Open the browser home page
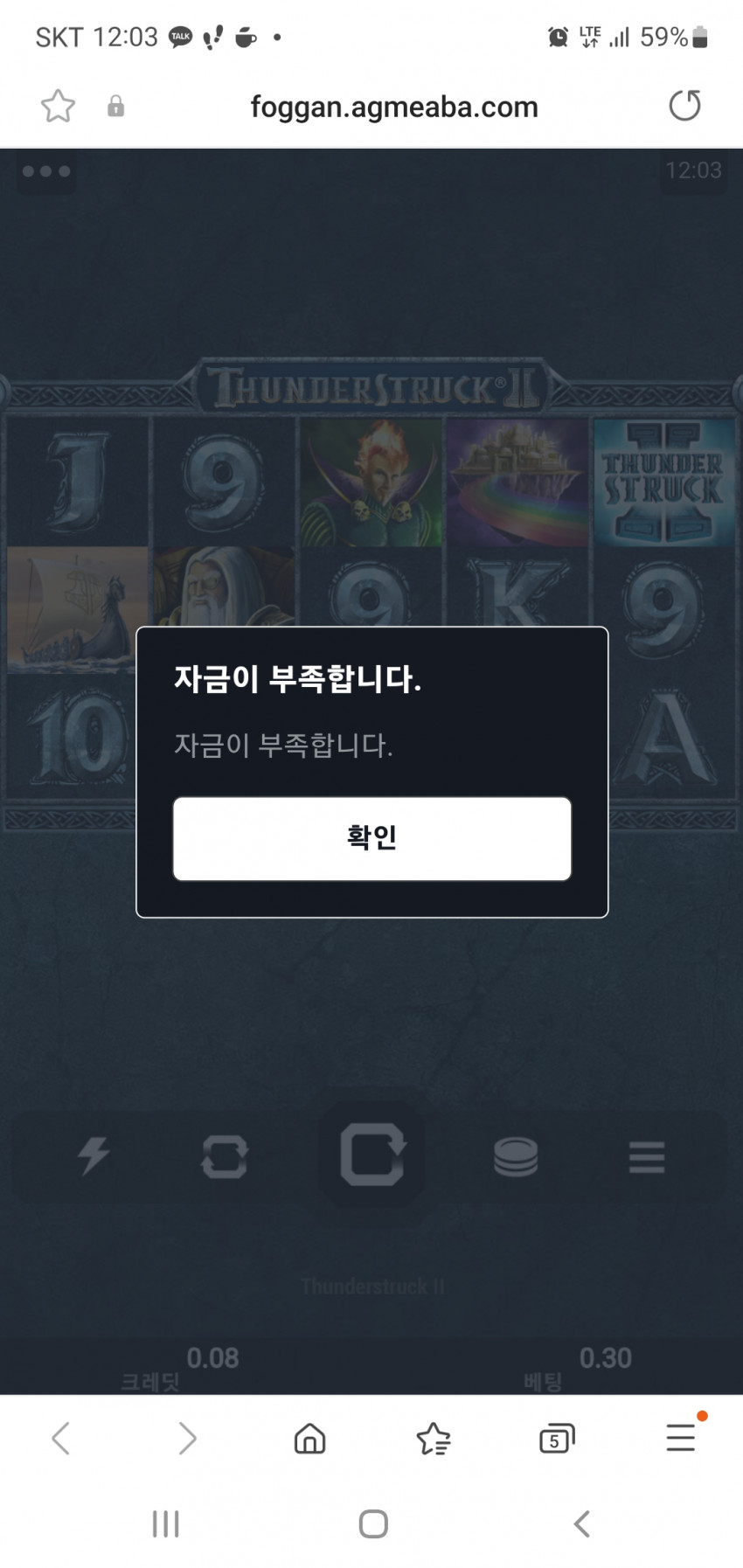The height and width of the screenshot is (1568, 743). coord(309,1438)
